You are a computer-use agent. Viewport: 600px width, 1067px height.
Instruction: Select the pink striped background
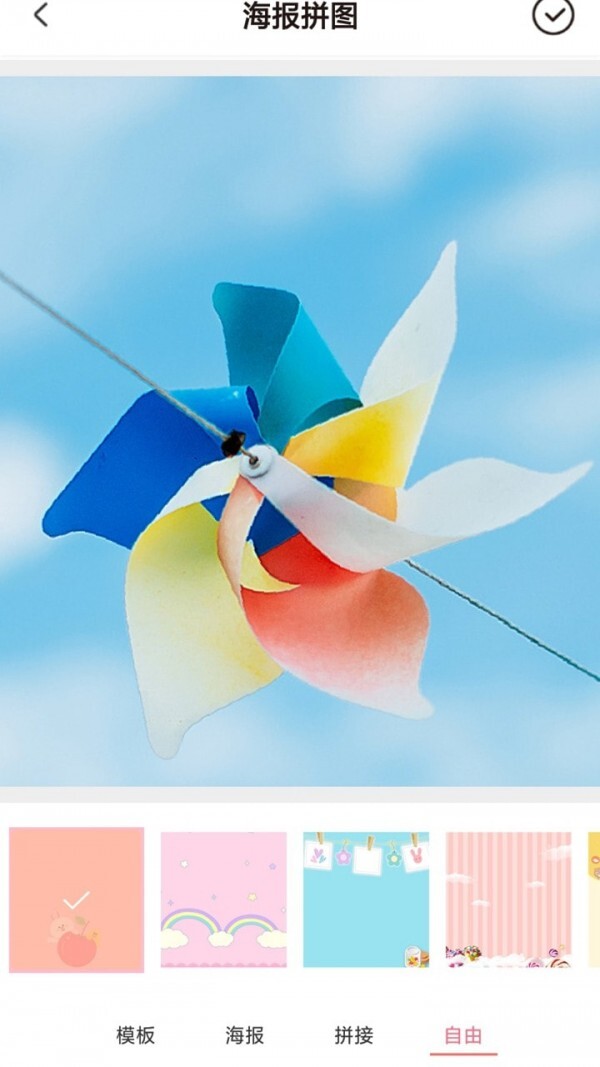[x=508, y=899]
